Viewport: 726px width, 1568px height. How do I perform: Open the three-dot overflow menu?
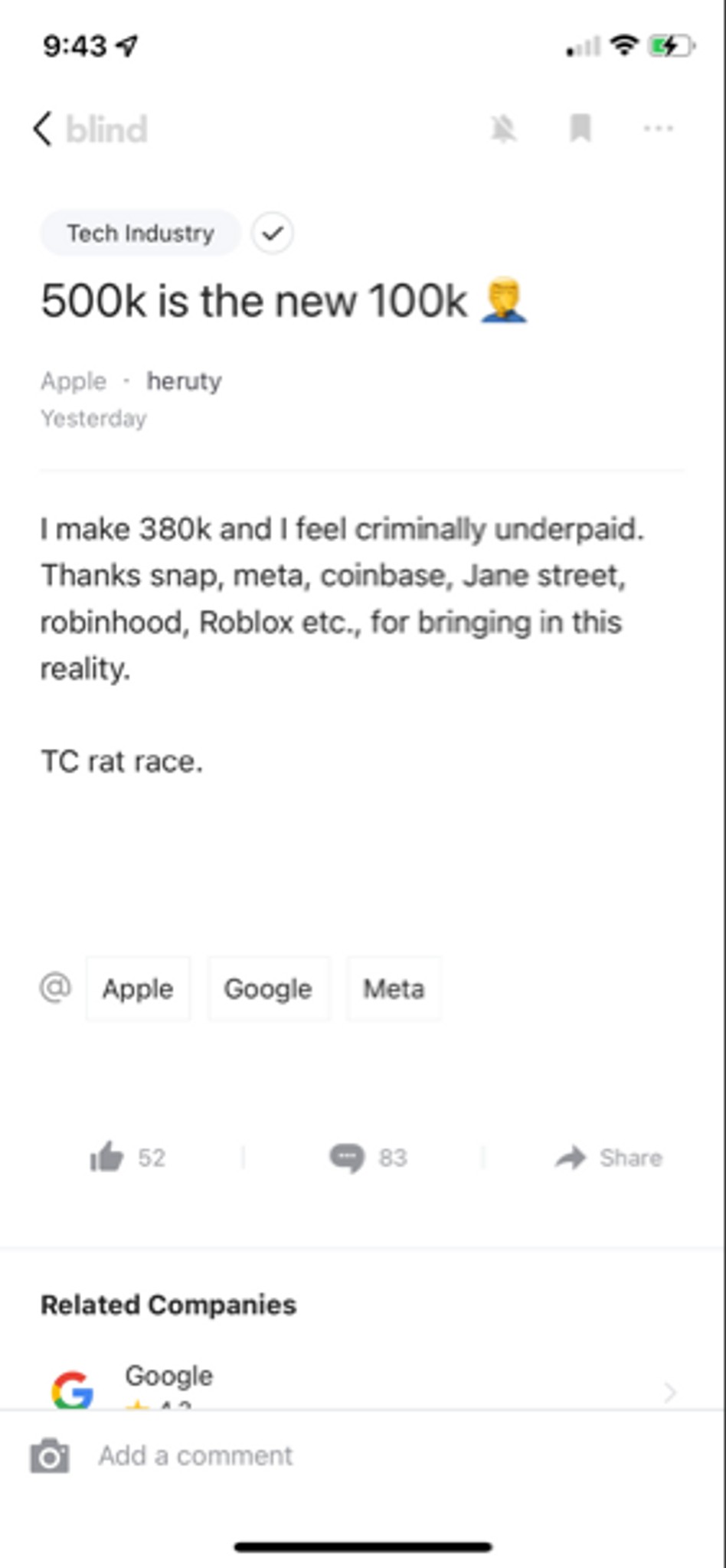[658, 129]
